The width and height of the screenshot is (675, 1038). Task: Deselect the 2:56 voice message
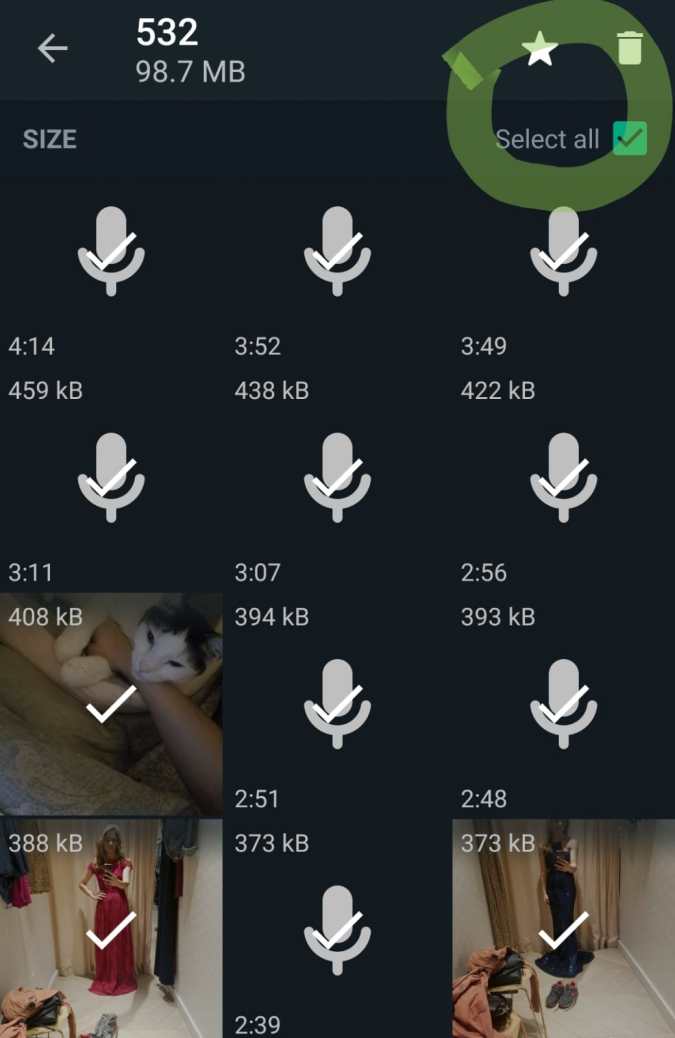tap(564, 478)
